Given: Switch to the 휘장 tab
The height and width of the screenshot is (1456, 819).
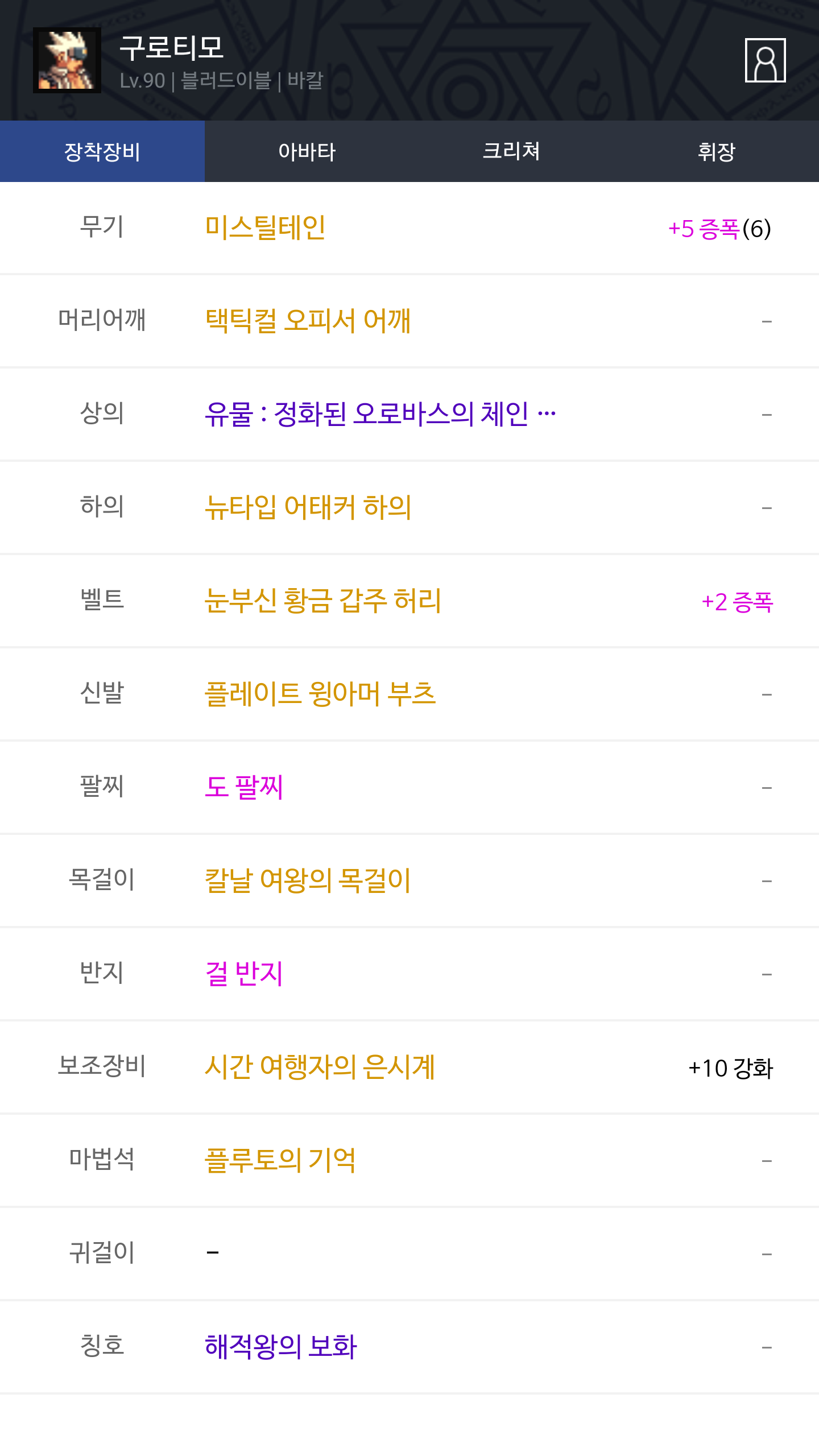Looking at the screenshot, I should (716, 151).
